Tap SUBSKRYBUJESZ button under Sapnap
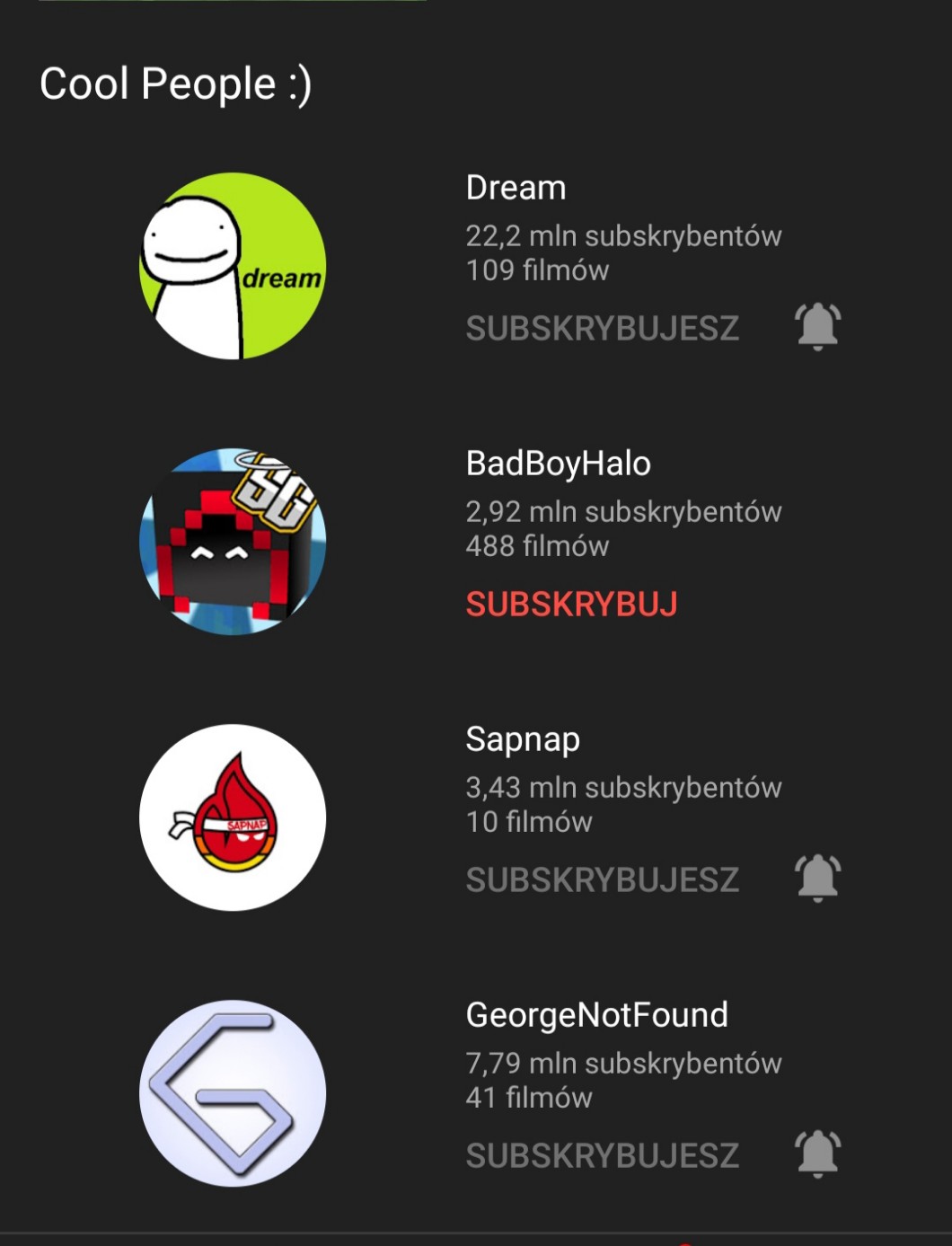Viewport: 952px width, 1246px height. [602, 880]
